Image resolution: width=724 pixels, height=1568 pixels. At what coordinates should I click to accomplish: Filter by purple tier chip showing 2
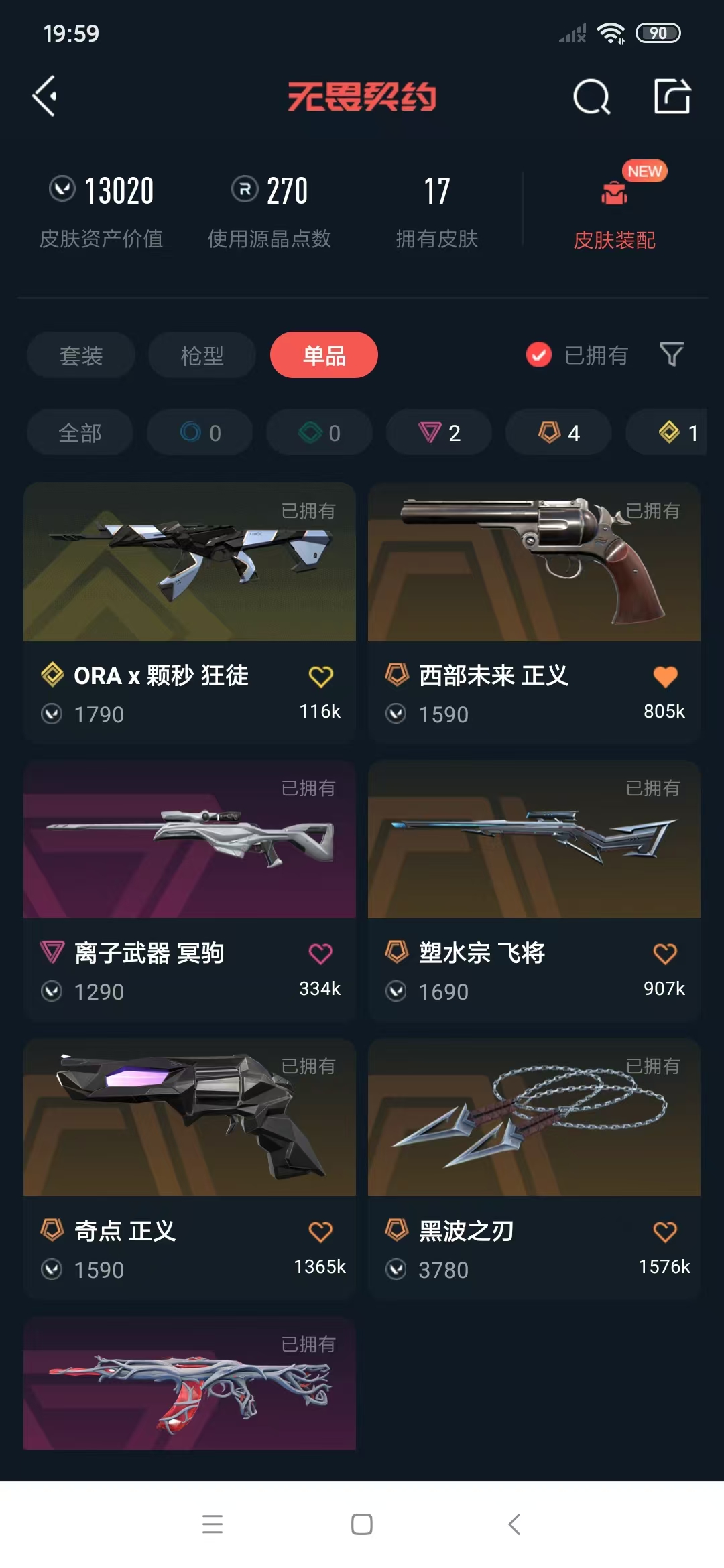click(439, 433)
